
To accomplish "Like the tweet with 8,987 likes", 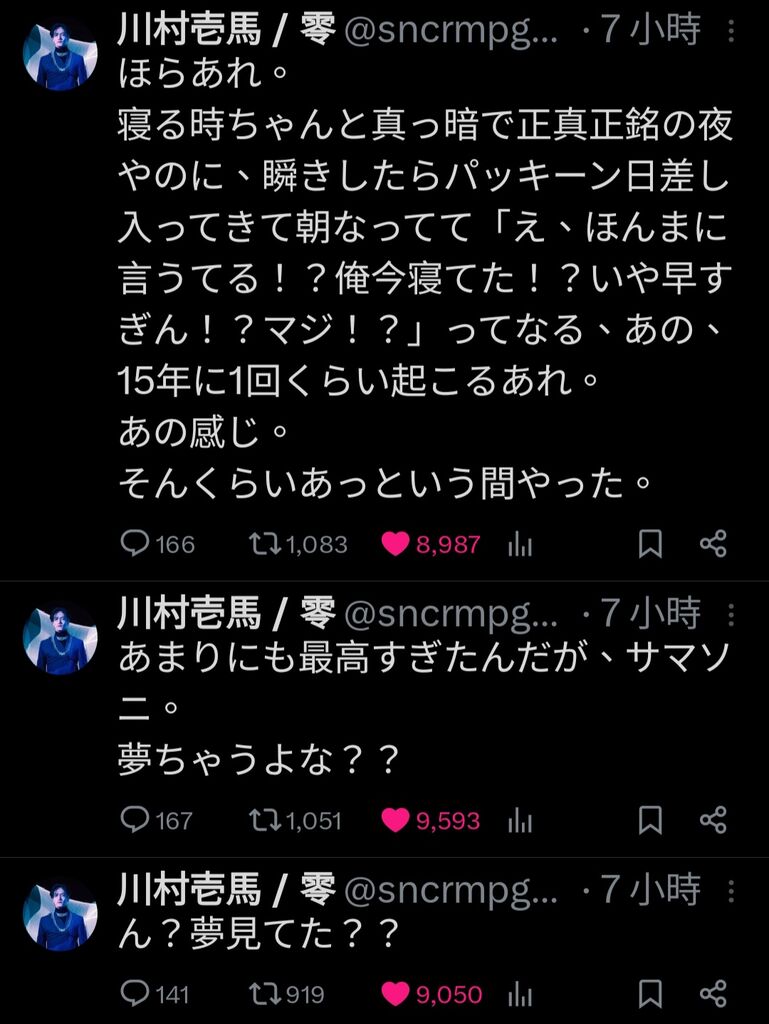I will (x=397, y=544).
